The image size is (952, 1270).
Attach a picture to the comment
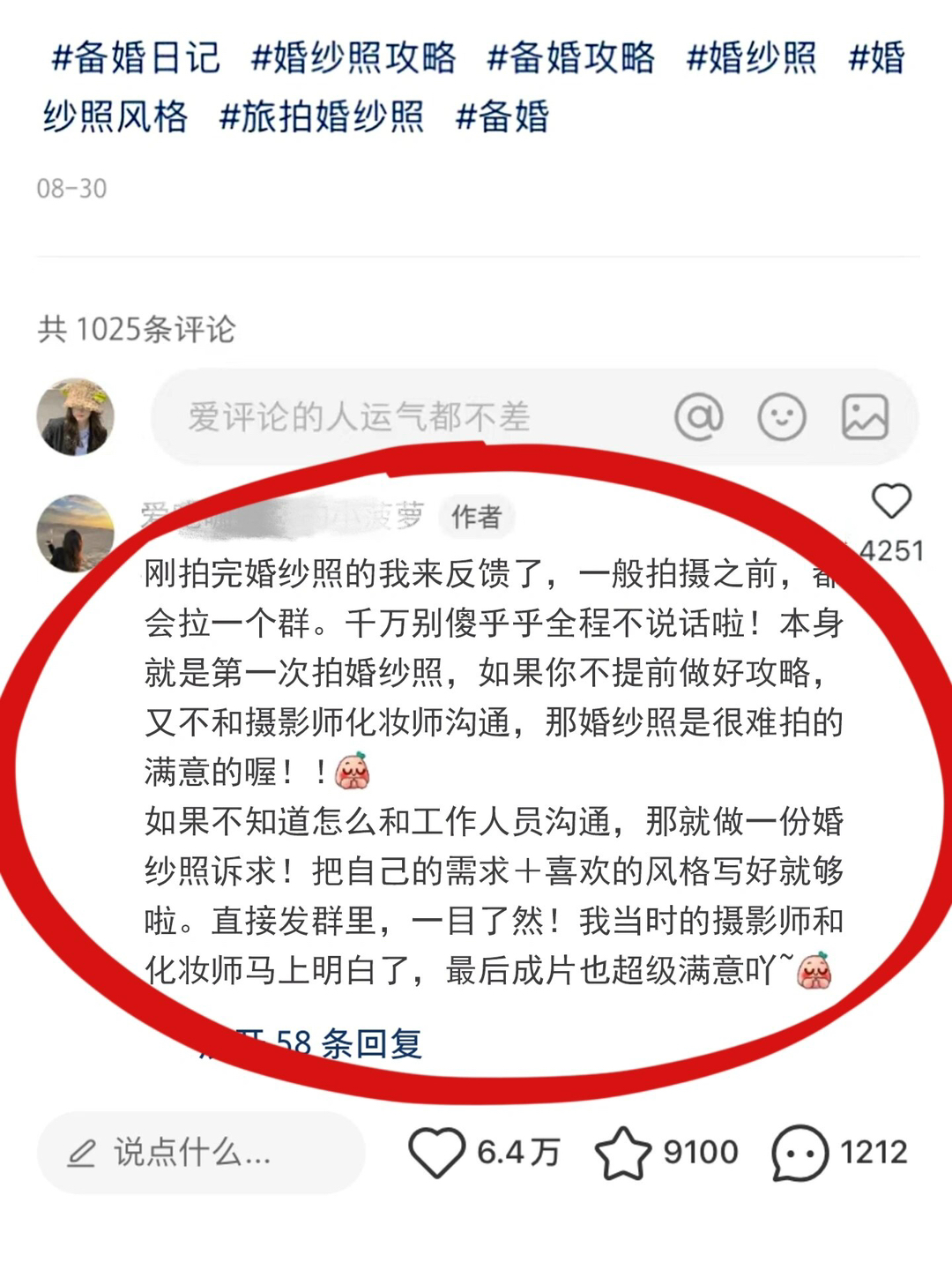(865, 417)
